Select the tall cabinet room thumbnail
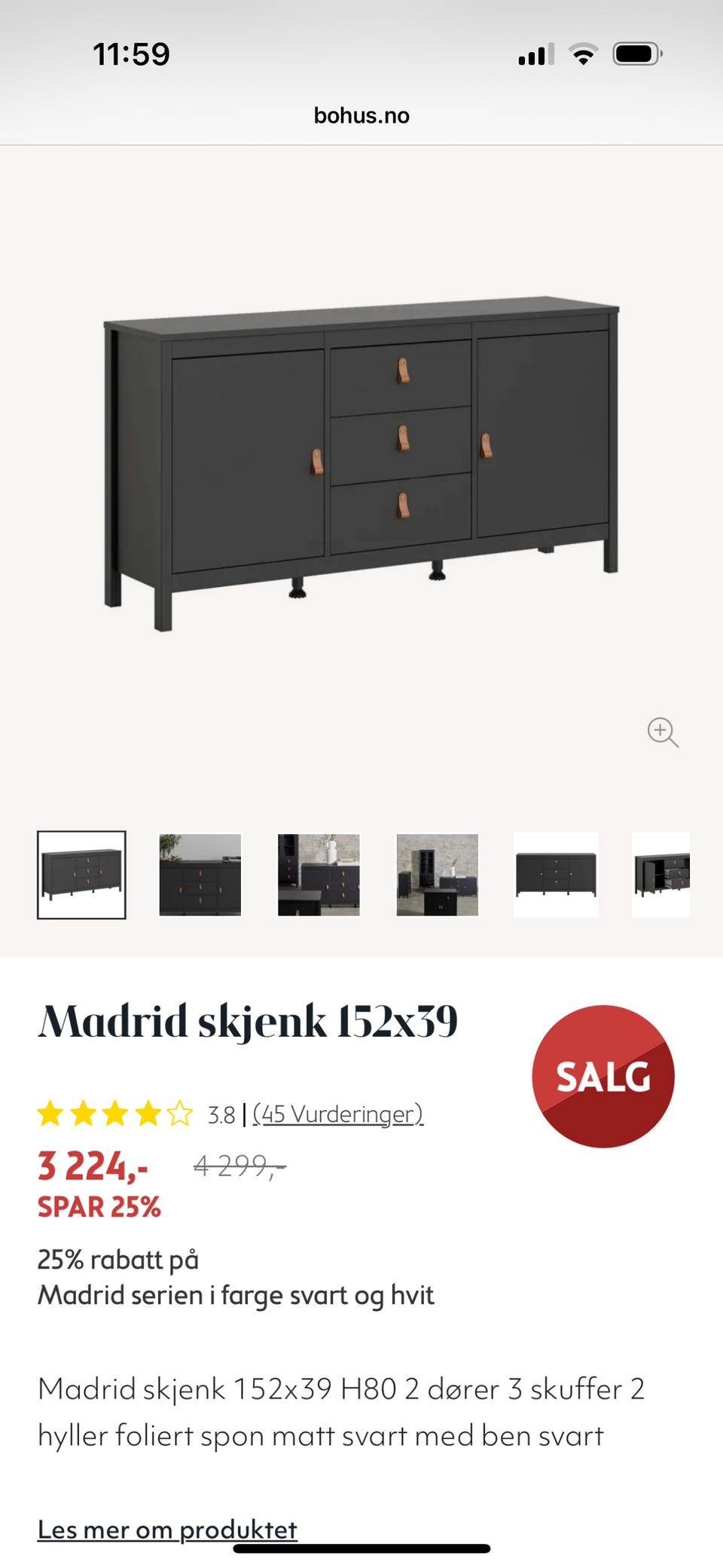The width and height of the screenshot is (723, 1568). 435,874
